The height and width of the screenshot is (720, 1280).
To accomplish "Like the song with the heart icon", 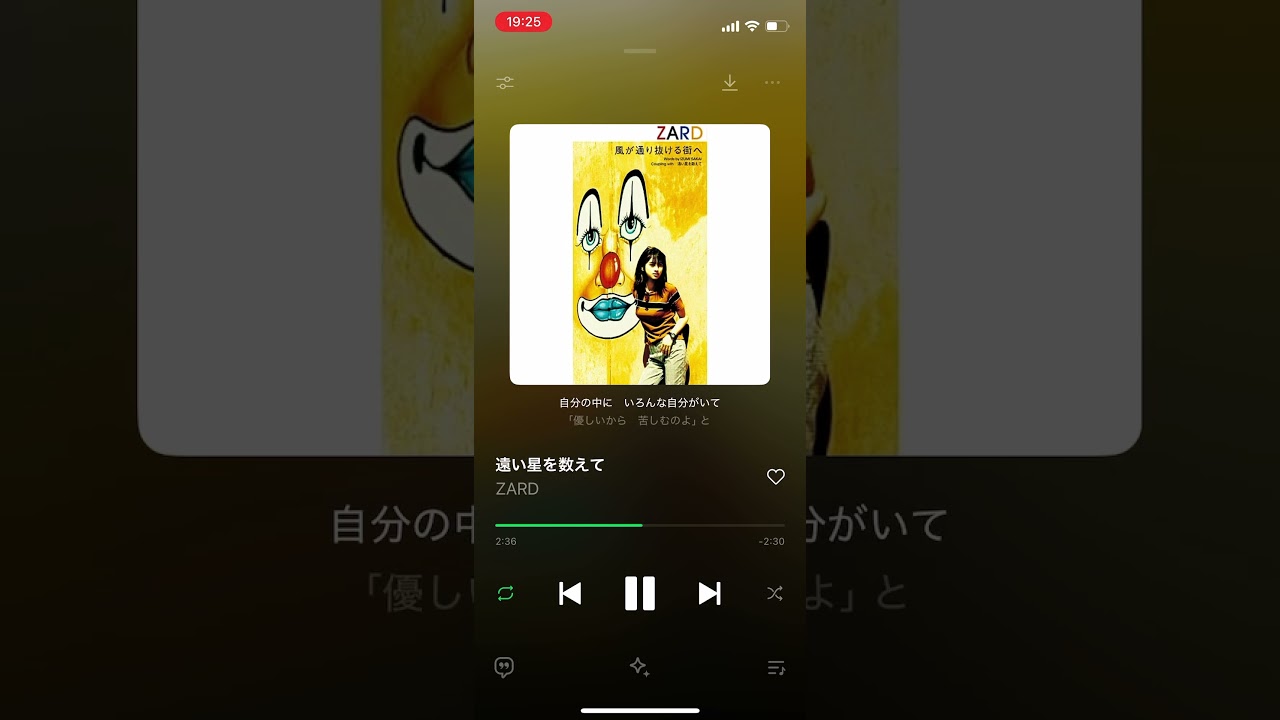I will (x=775, y=477).
